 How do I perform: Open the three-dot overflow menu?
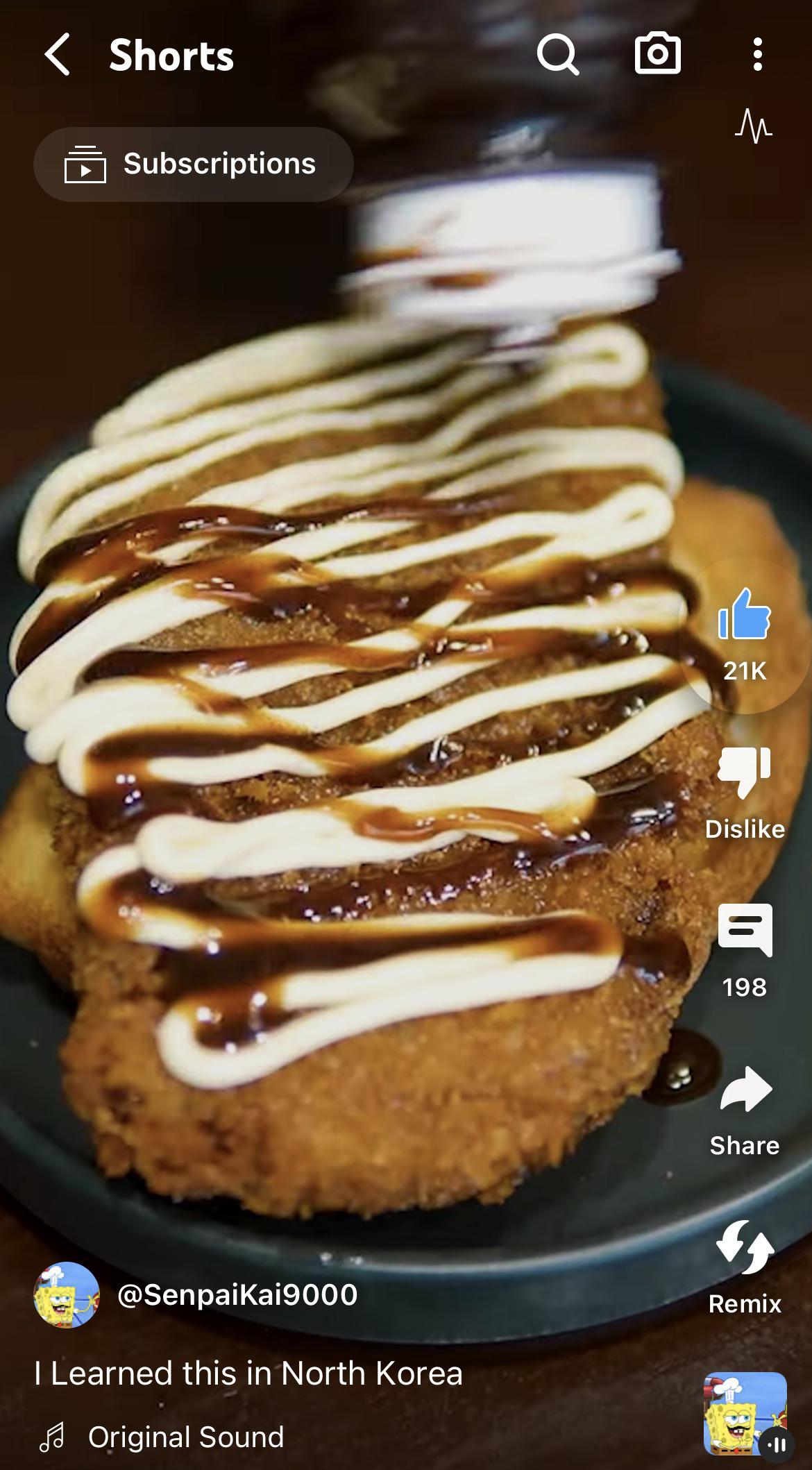pyautogui.click(x=757, y=55)
